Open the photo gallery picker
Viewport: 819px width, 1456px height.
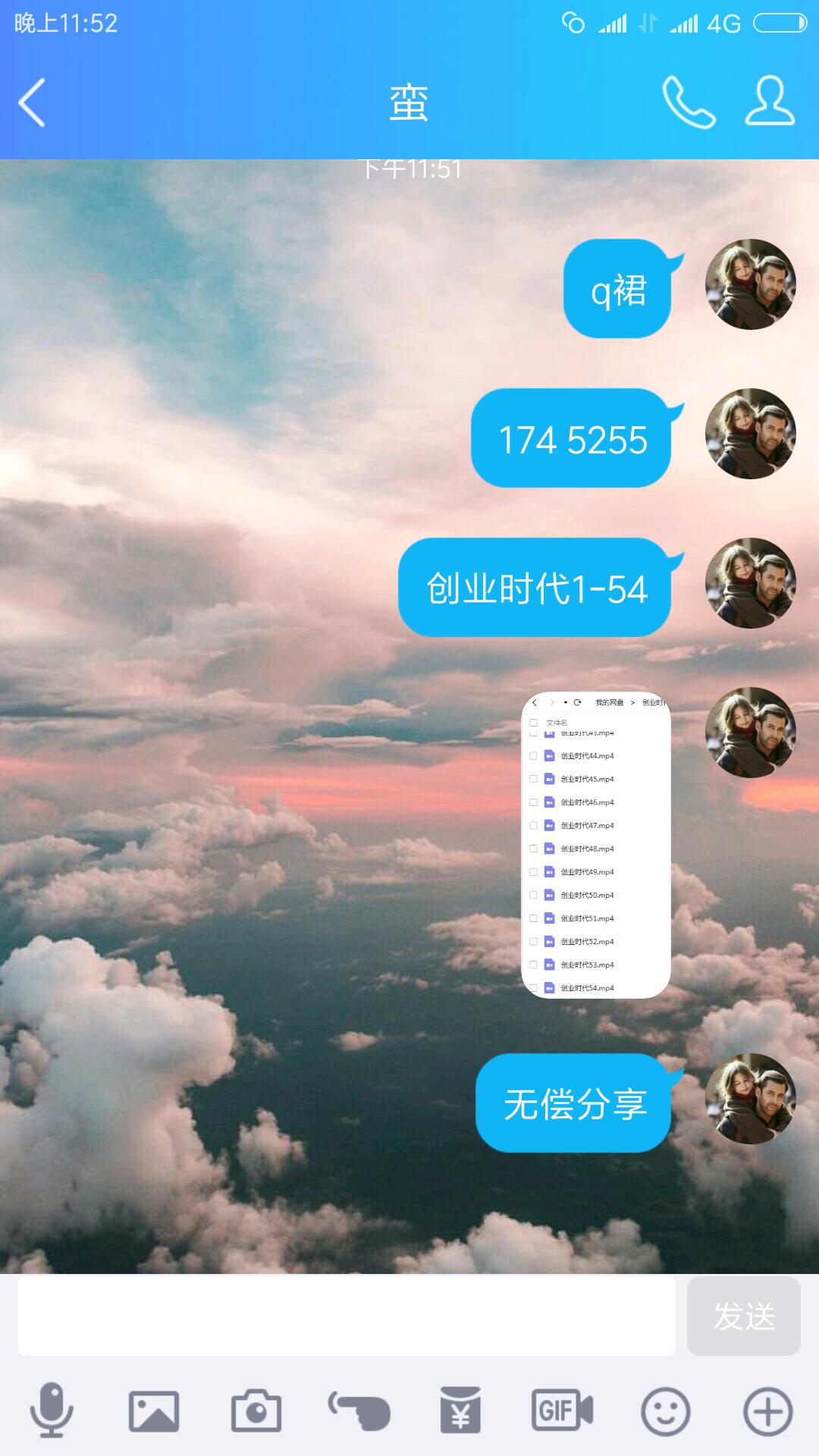click(x=154, y=1411)
